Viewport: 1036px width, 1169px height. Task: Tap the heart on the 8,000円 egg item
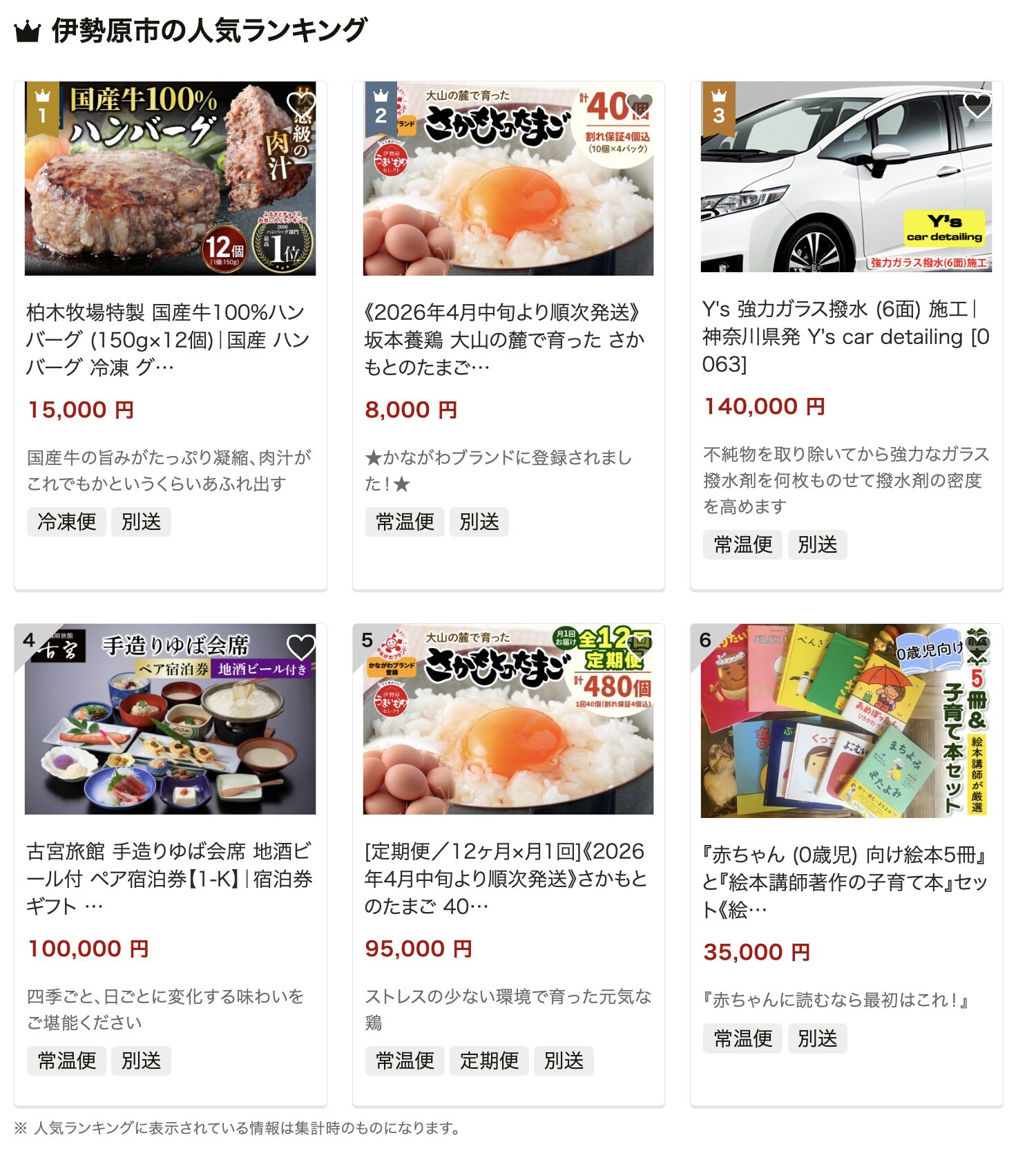639,105
